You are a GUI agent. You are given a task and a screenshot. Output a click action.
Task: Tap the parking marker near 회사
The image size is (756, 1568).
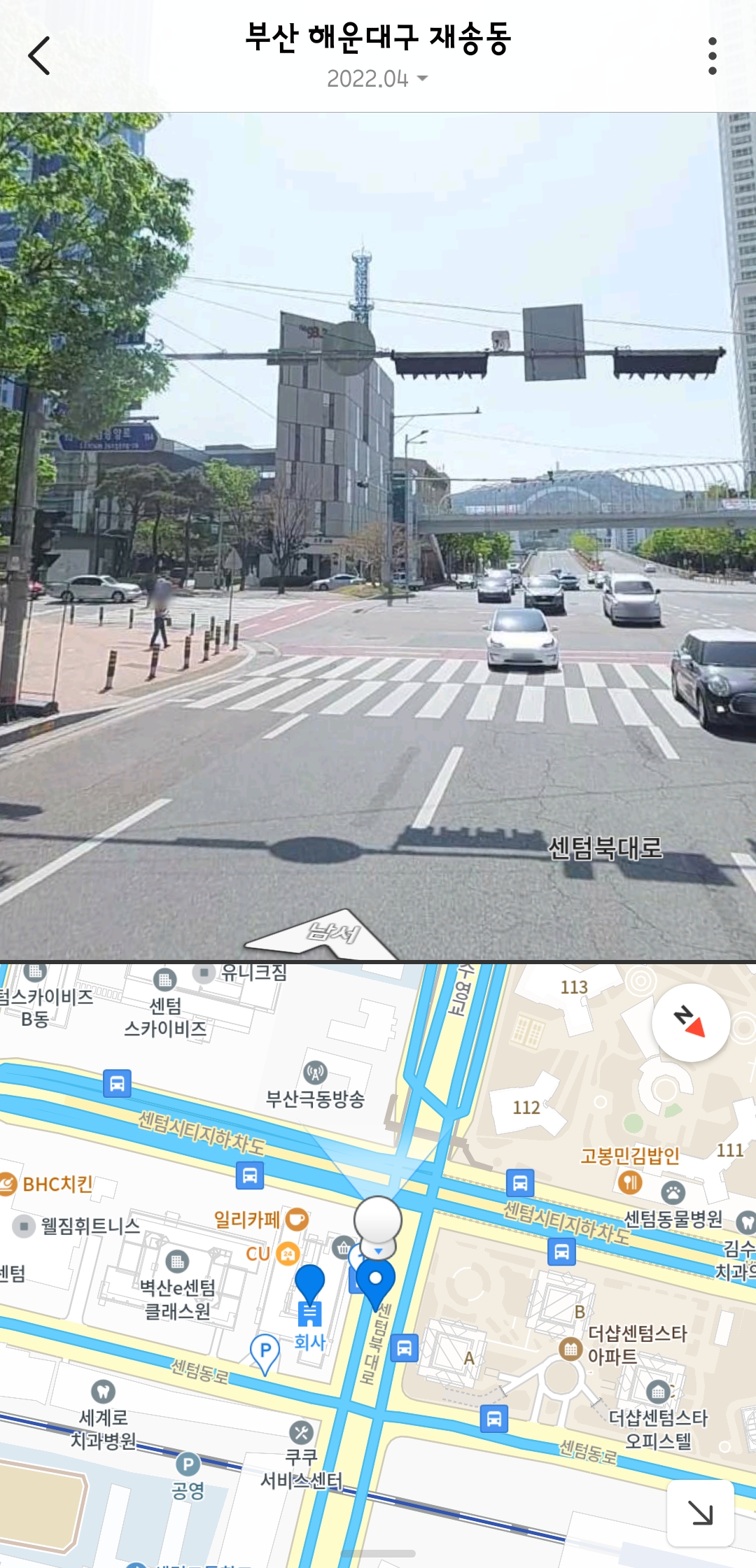(265, 1352)
